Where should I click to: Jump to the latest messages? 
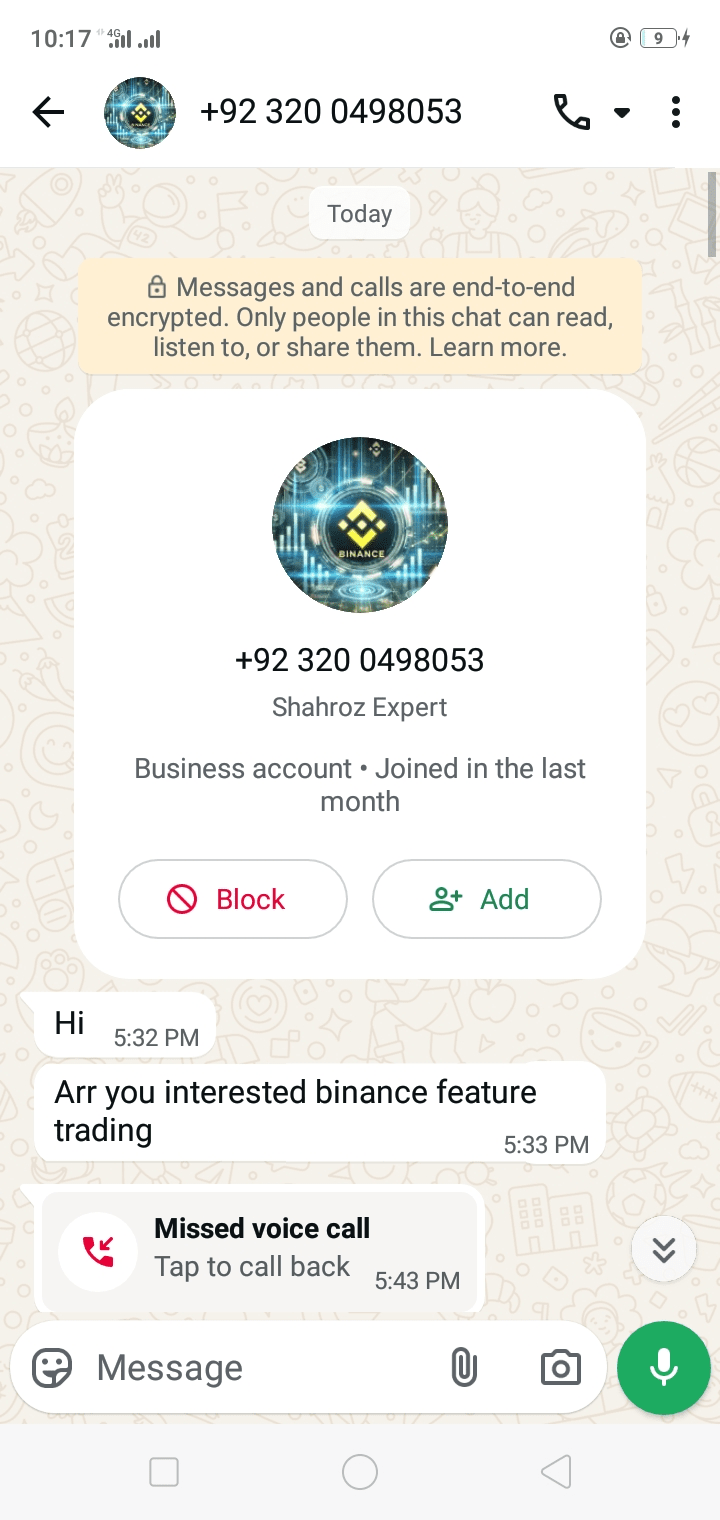664,1249
